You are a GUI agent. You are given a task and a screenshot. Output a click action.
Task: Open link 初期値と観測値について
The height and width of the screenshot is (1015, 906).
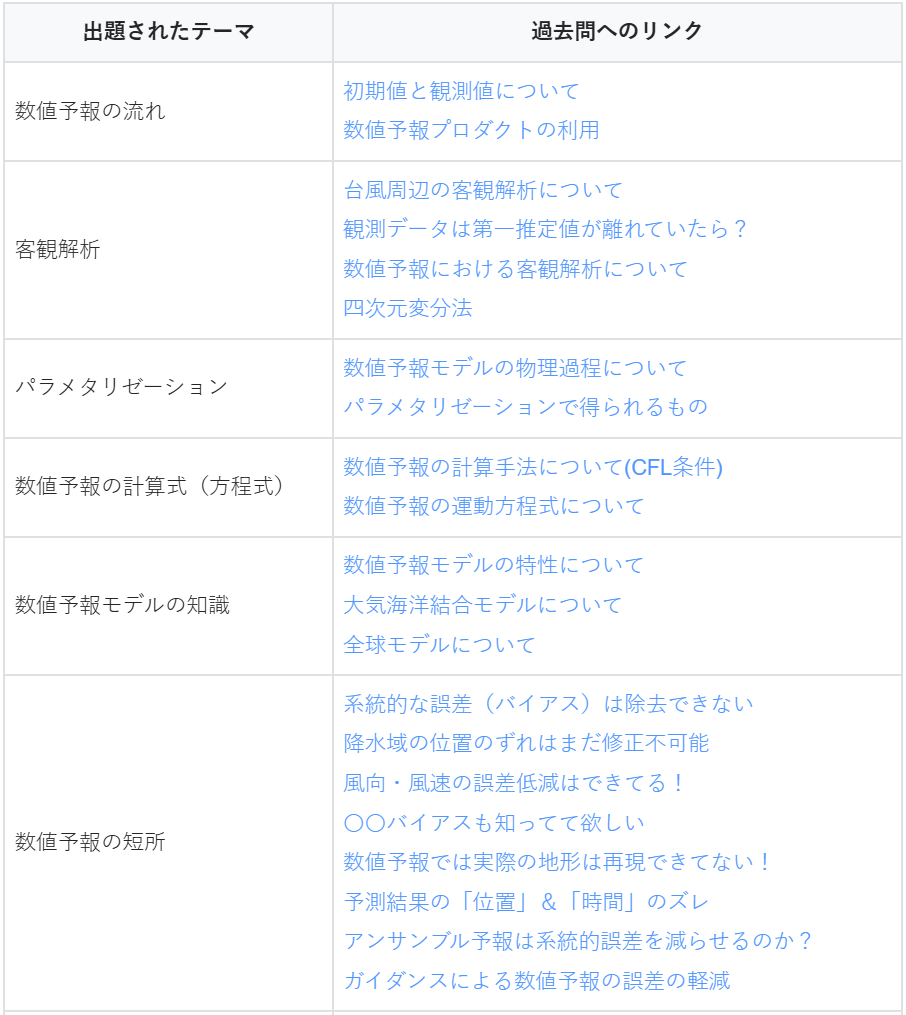[x=461, y=91]
